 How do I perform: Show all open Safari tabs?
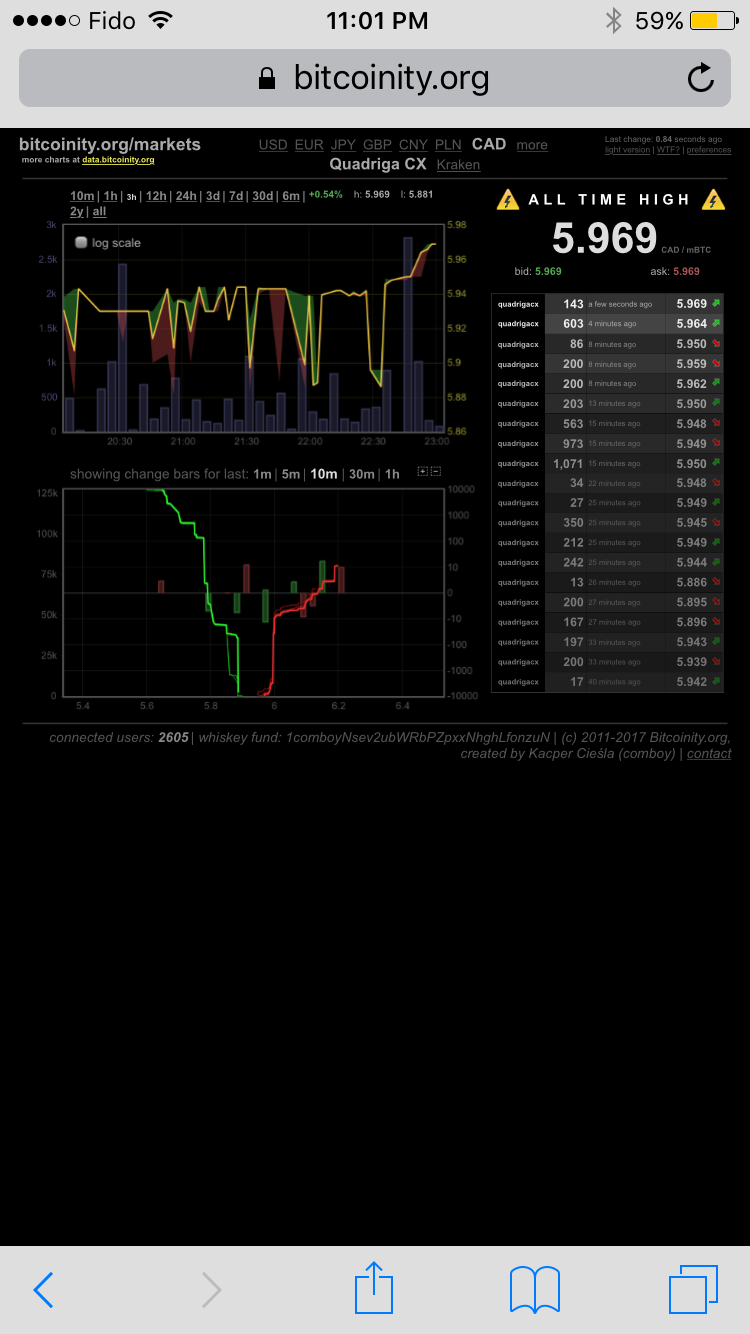[693, 1290]
